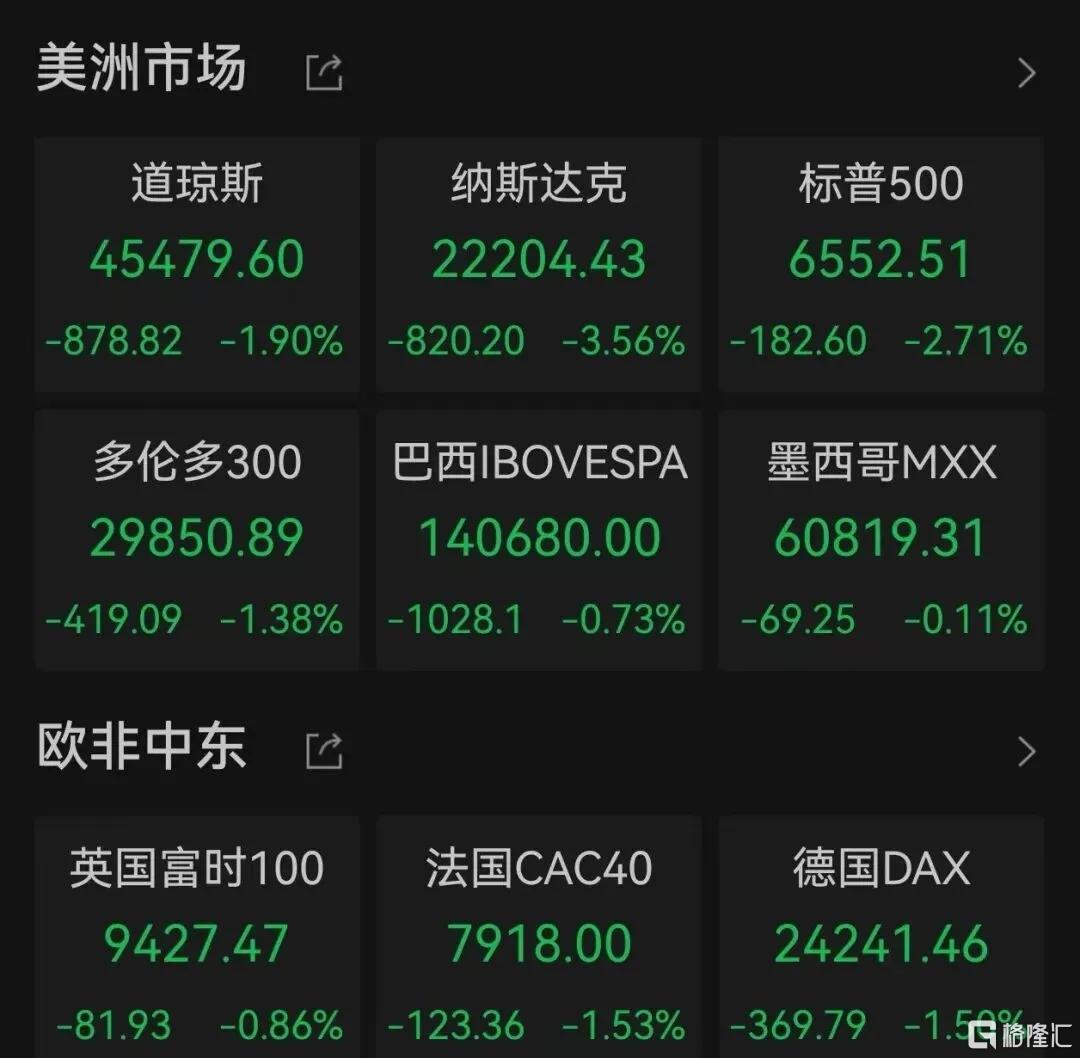Expand 欧非中东 with the chevron arrow
Image resolution: width=1080 pixels, height=1058 pixels.
[1026, 751]
